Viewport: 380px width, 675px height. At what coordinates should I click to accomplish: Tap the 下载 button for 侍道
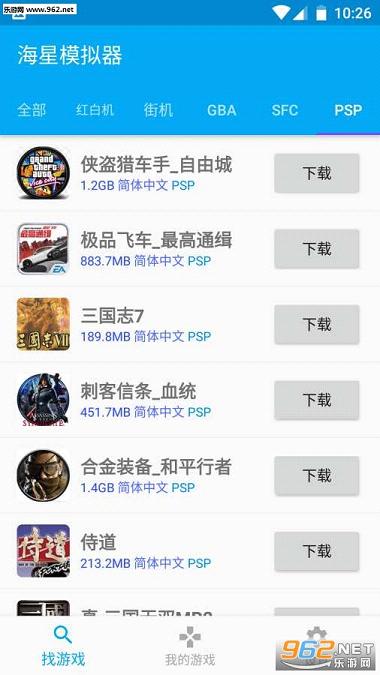coord(317,551)
